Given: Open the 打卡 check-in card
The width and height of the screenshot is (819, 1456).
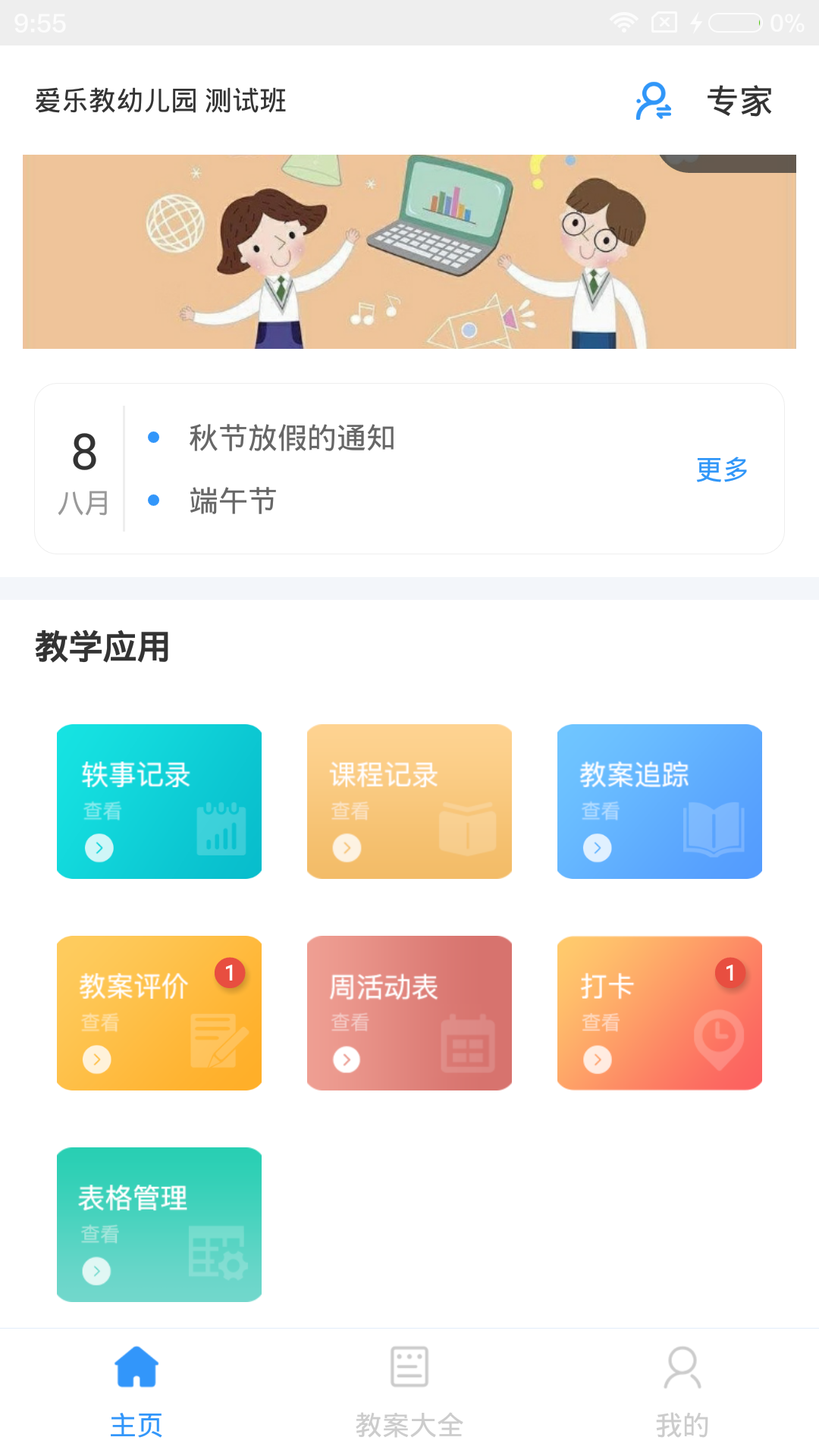Looking at the screenshot, I should click(660, 1013).
